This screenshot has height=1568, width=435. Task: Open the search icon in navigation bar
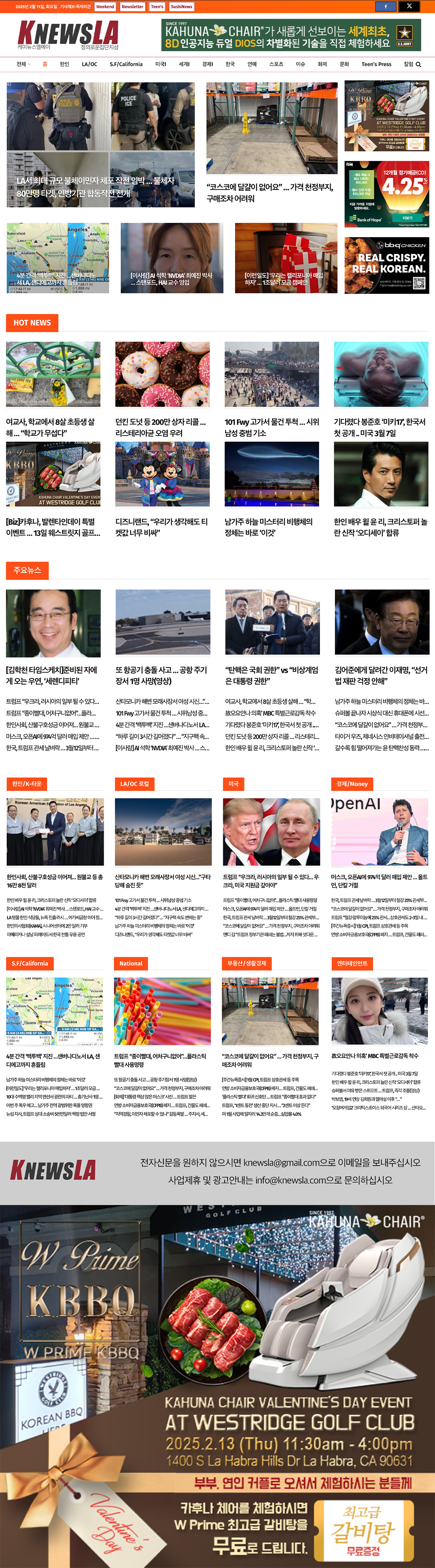click(418, 65)
